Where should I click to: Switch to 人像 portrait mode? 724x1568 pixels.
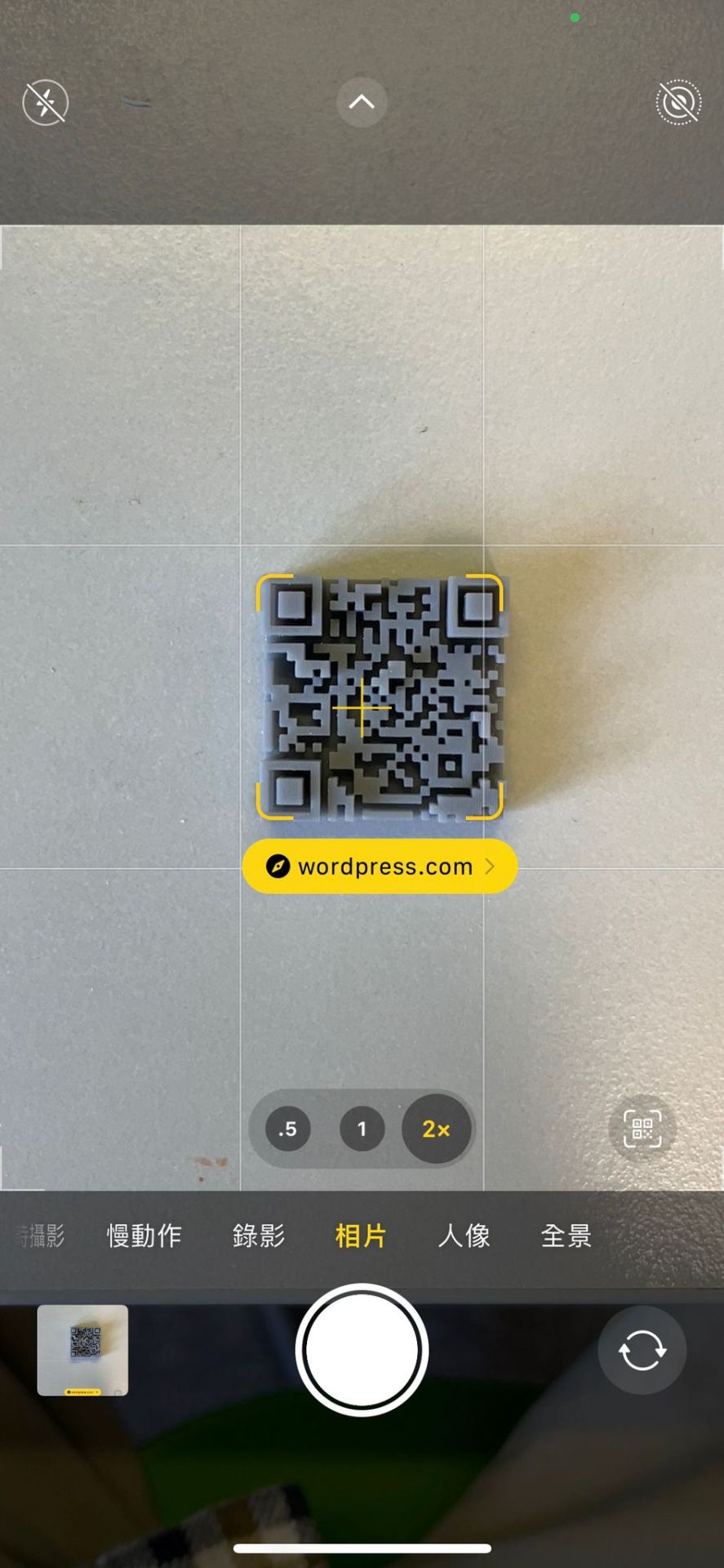tap(464, 1236)
